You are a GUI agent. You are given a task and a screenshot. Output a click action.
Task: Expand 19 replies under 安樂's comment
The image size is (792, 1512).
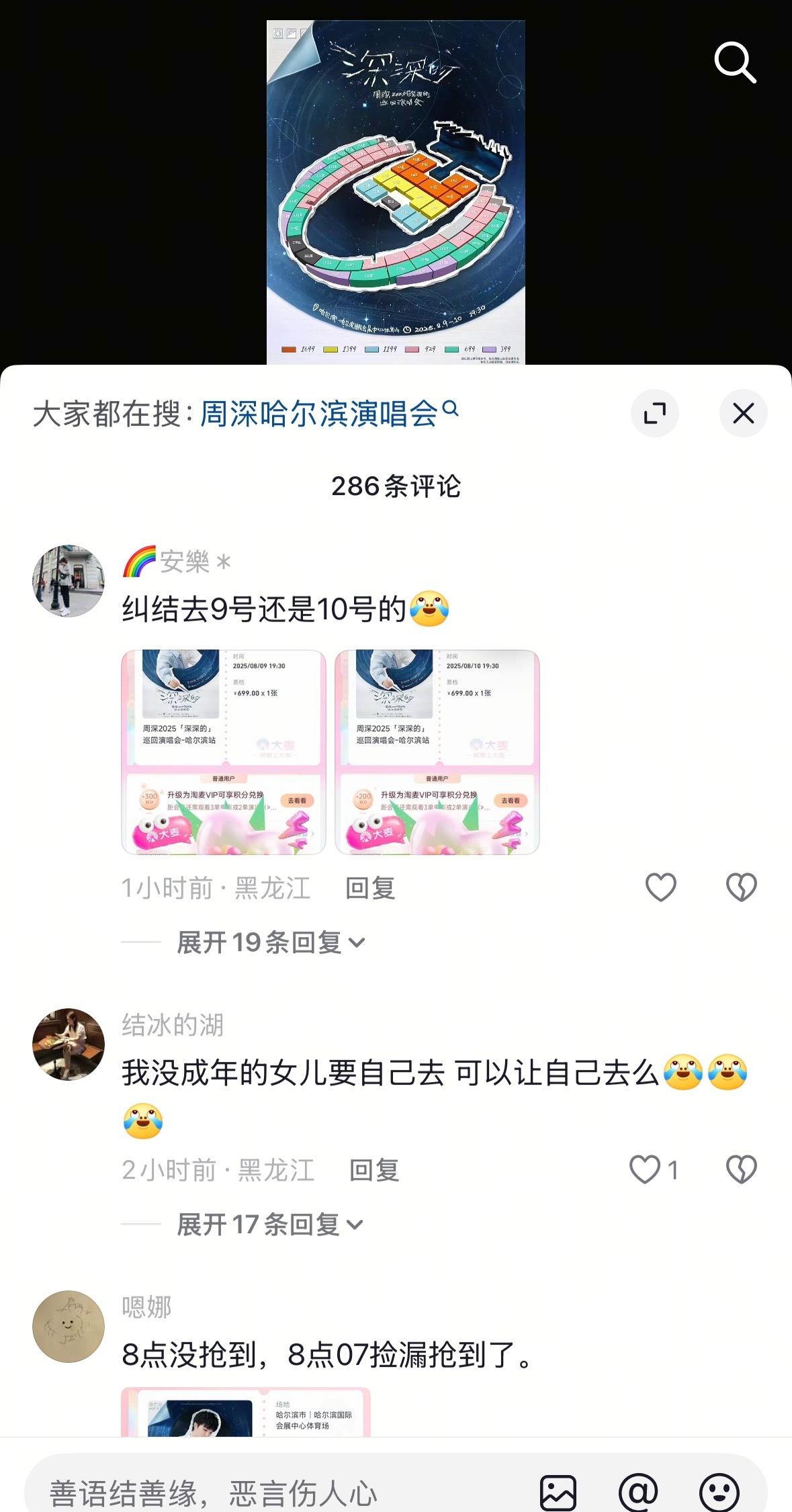pyautogui.click(x=271, y=942)
